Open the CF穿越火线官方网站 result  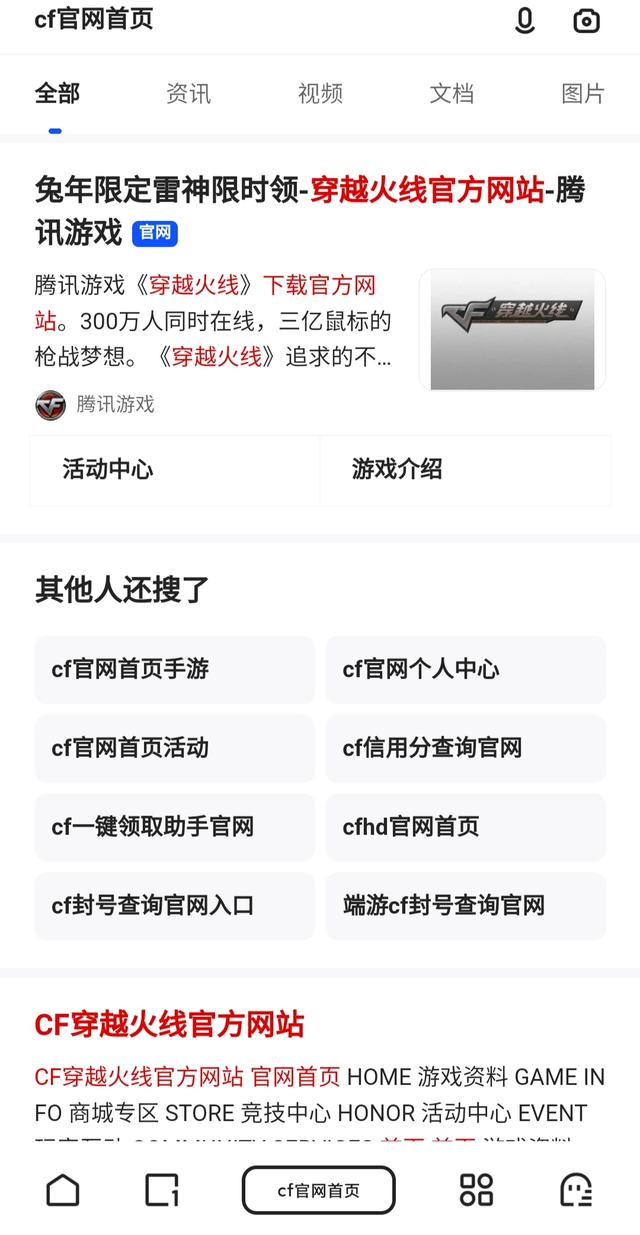click(169, 1025)
